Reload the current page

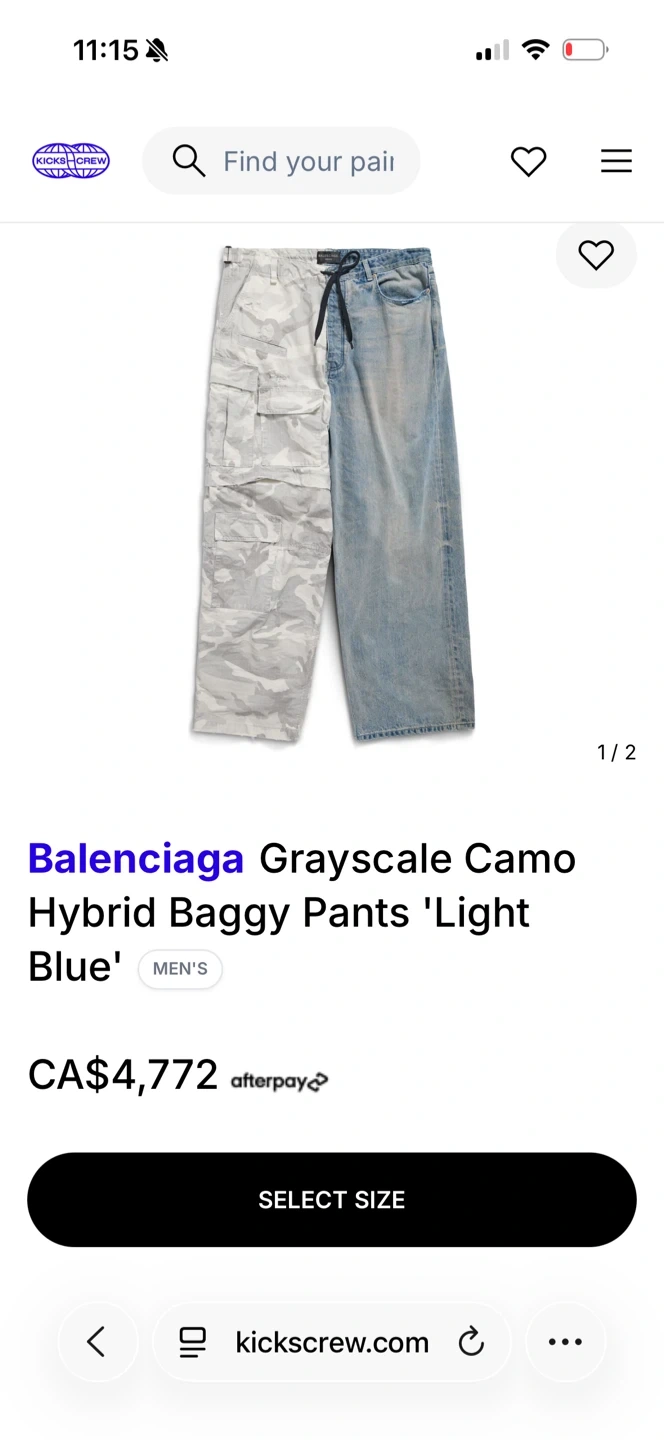click(x=471, y=1342)
